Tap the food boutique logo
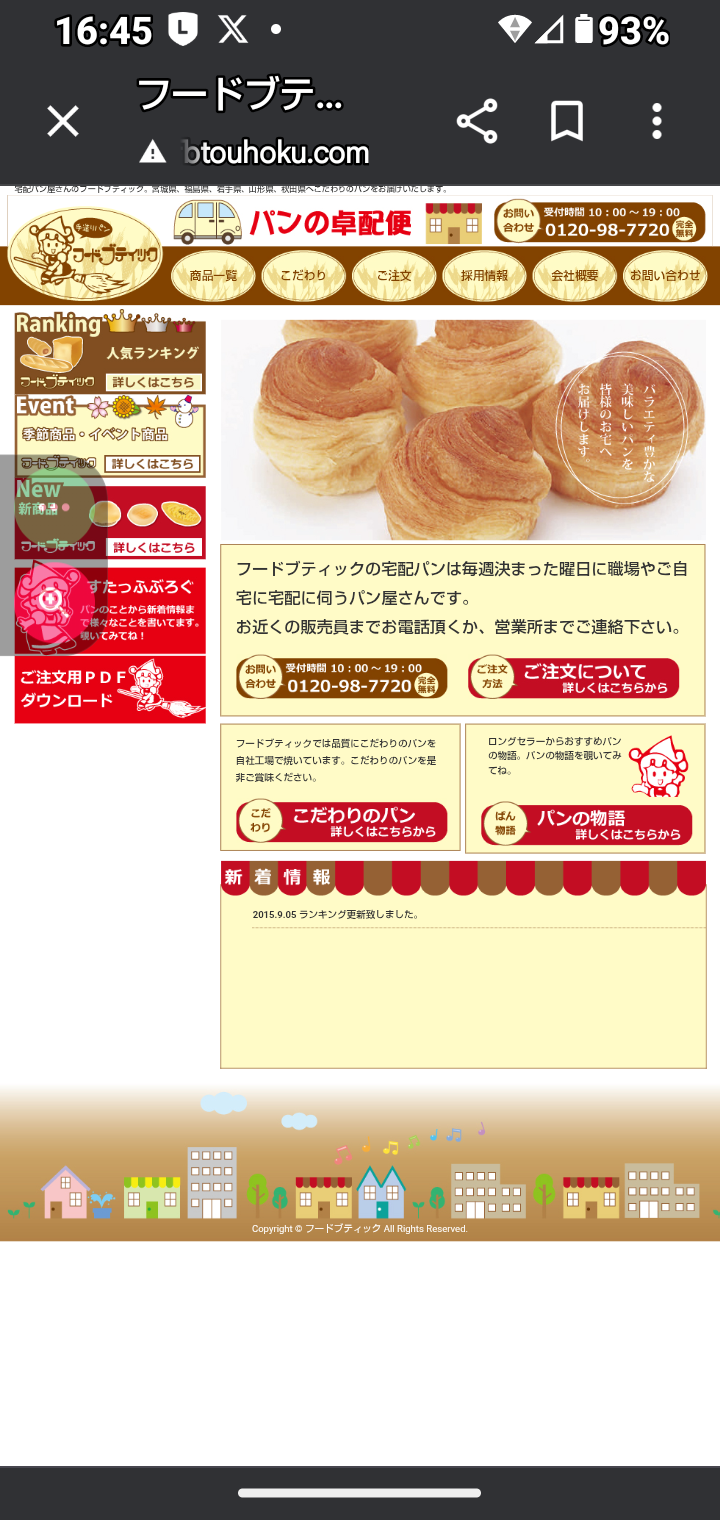This screenshot has height=1520, width=720. pyautogui.click(x=84, y=254)
